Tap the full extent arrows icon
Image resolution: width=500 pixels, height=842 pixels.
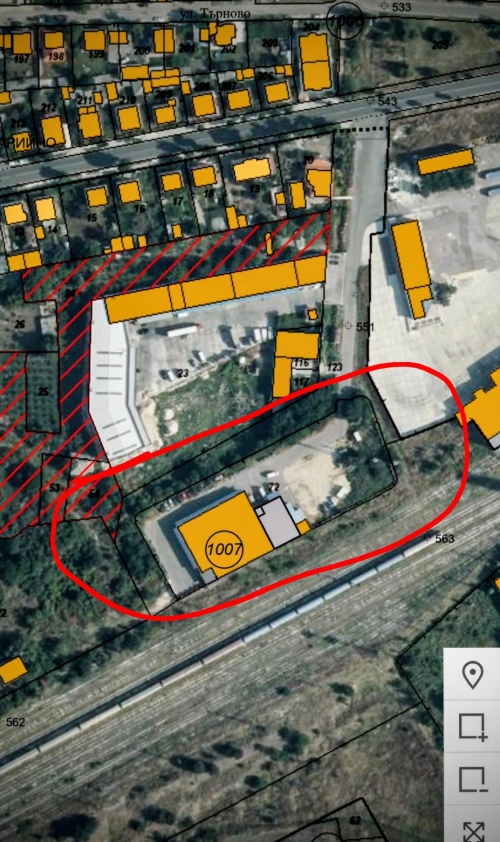(473, 830)
